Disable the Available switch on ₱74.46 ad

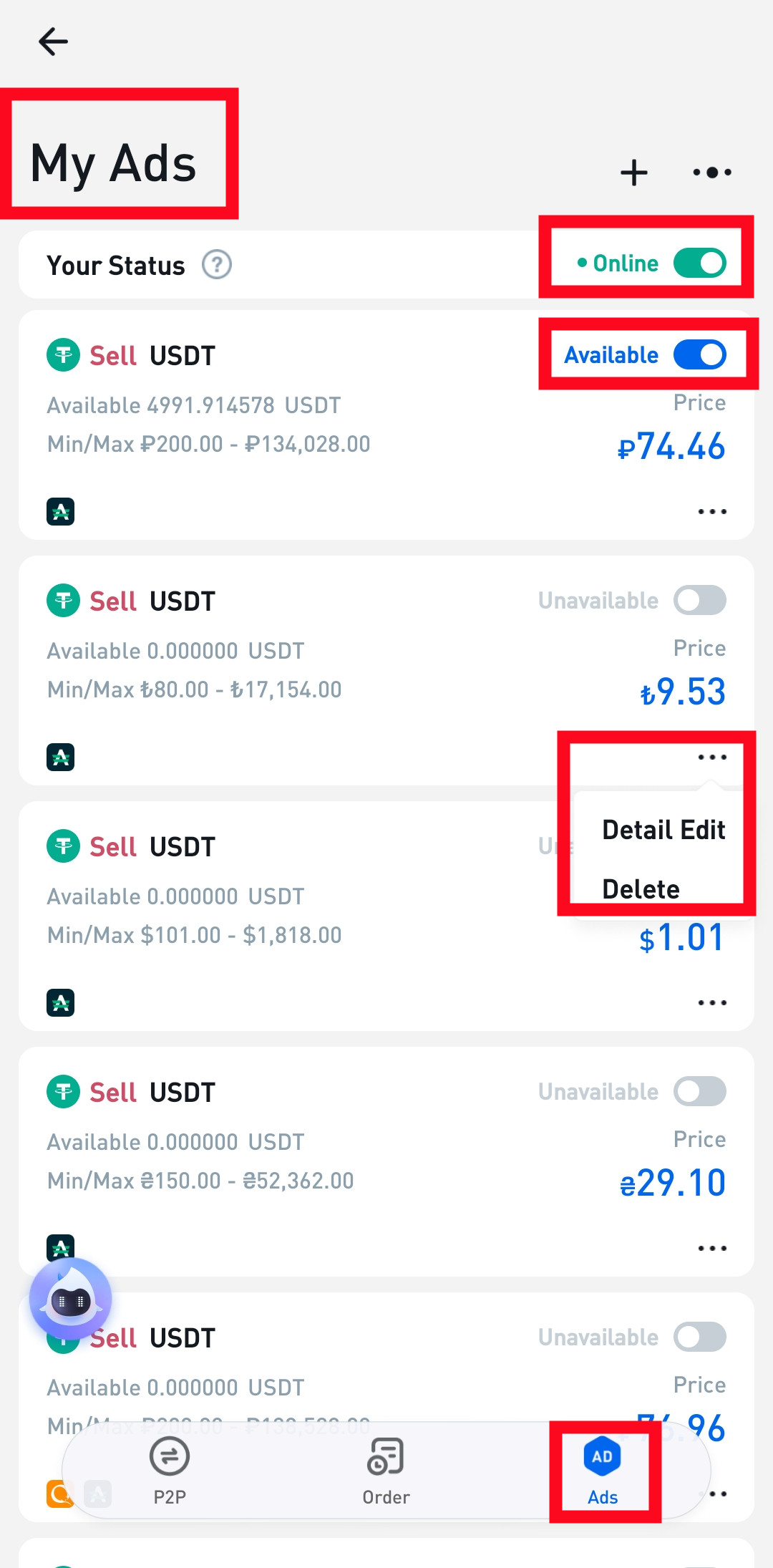click(699, 354)
